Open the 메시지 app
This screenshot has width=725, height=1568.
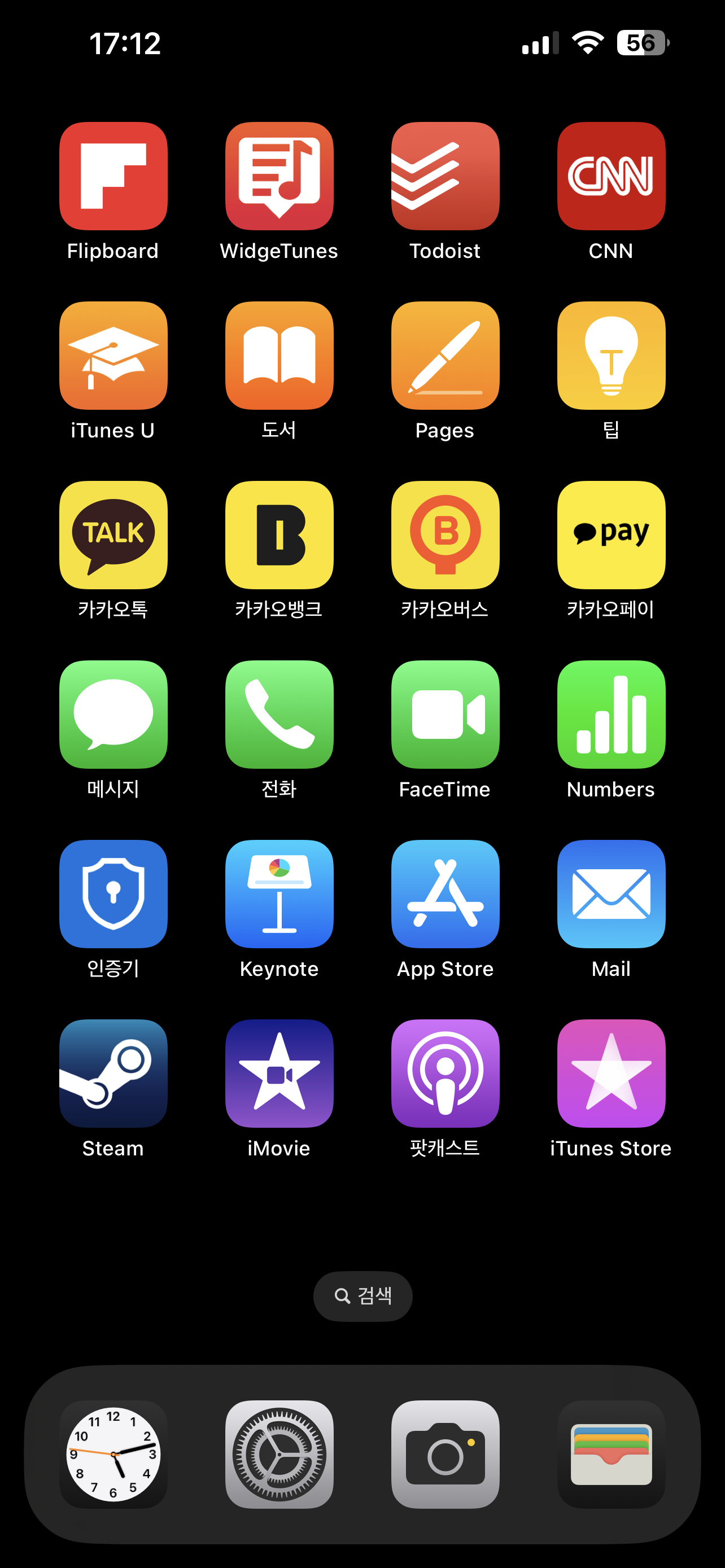[113, 715]
